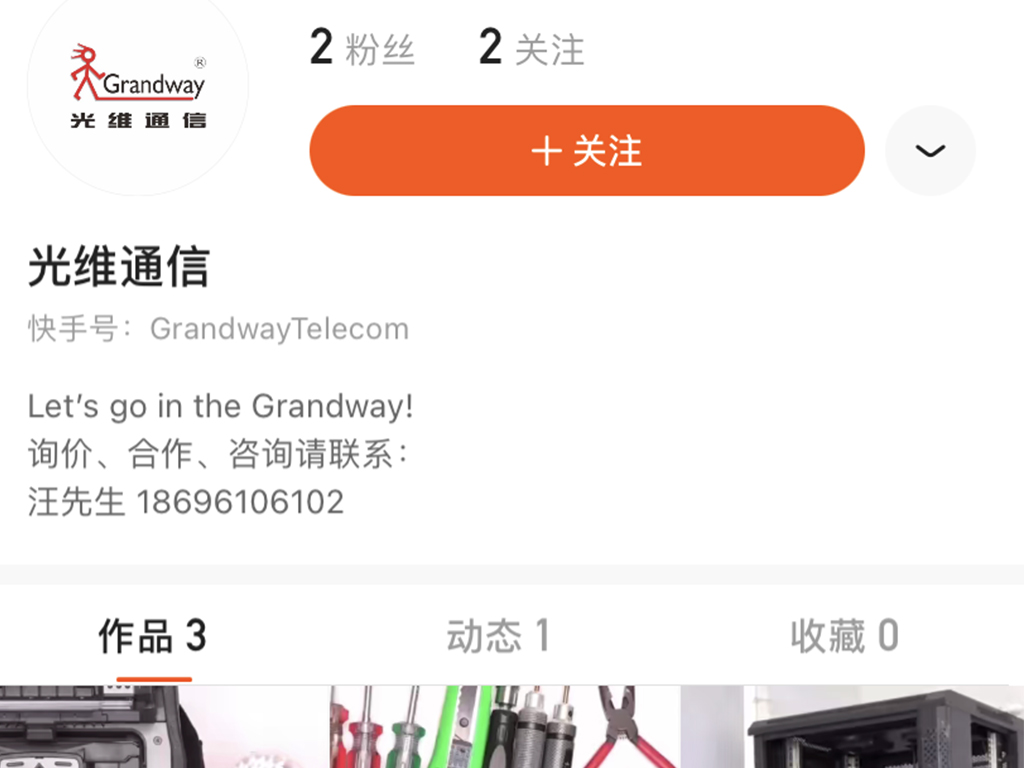Open the video of the black server cabinet
Image resolution: width=1024 pixels, height=768 pixels.
(x=855, y=728)
